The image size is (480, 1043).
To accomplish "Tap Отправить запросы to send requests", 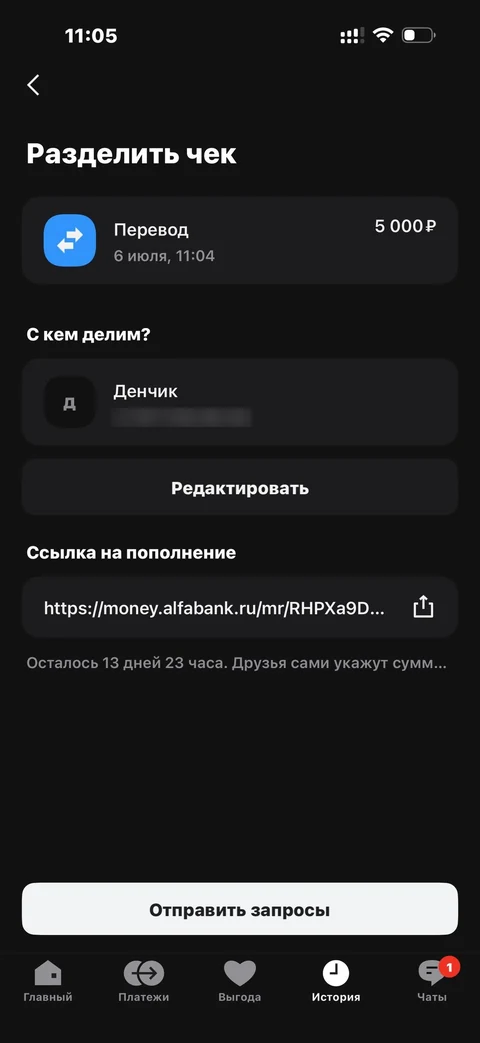I will click(240, 909).
